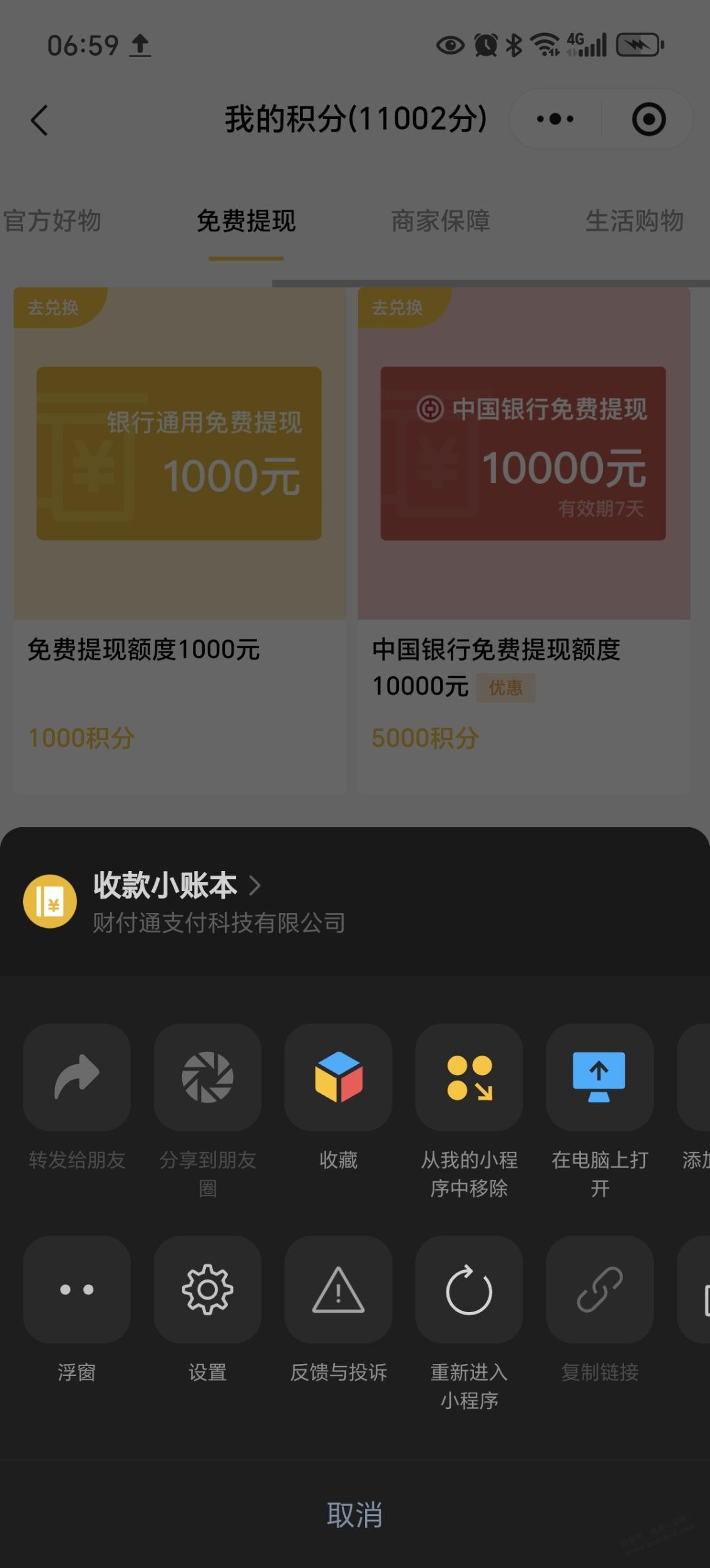
Task: Switch to the 官方好物 tab
Action: point(53,221)
